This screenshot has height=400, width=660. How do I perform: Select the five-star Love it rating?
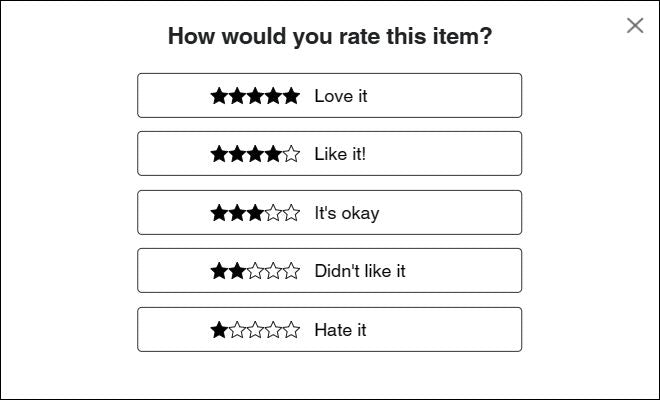coord(329,96)
